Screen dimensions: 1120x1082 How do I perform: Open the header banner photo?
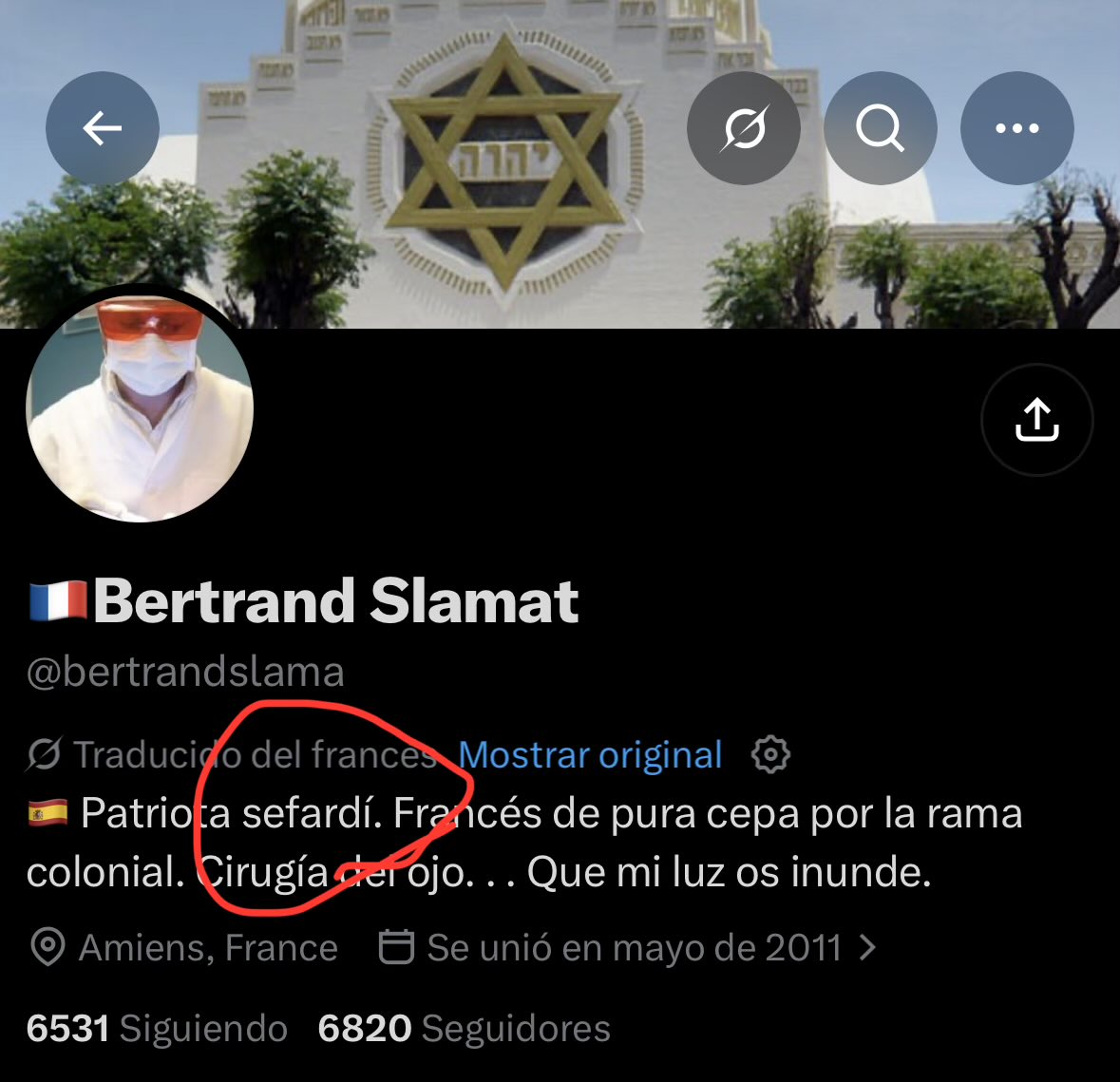(560, 236)
